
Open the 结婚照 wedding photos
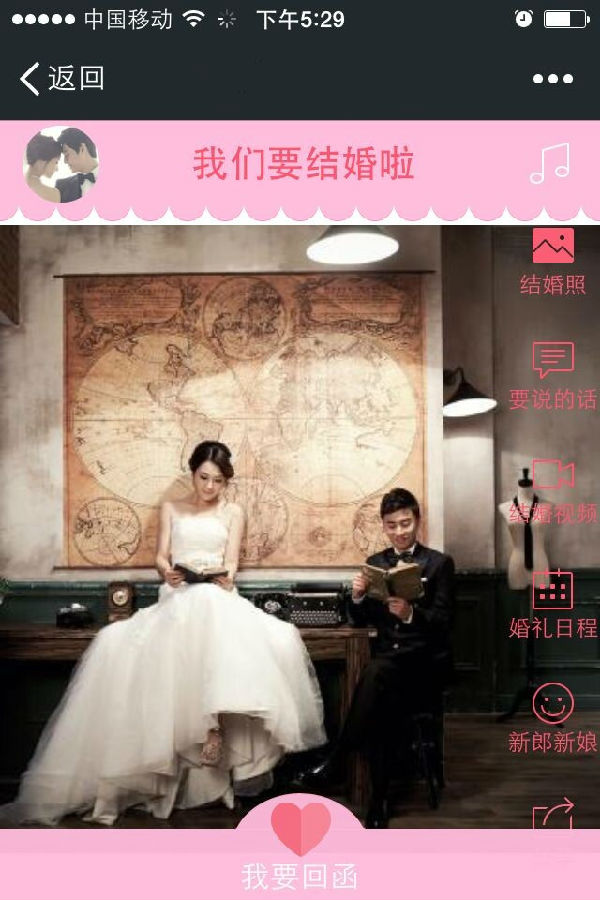point(552,262)
